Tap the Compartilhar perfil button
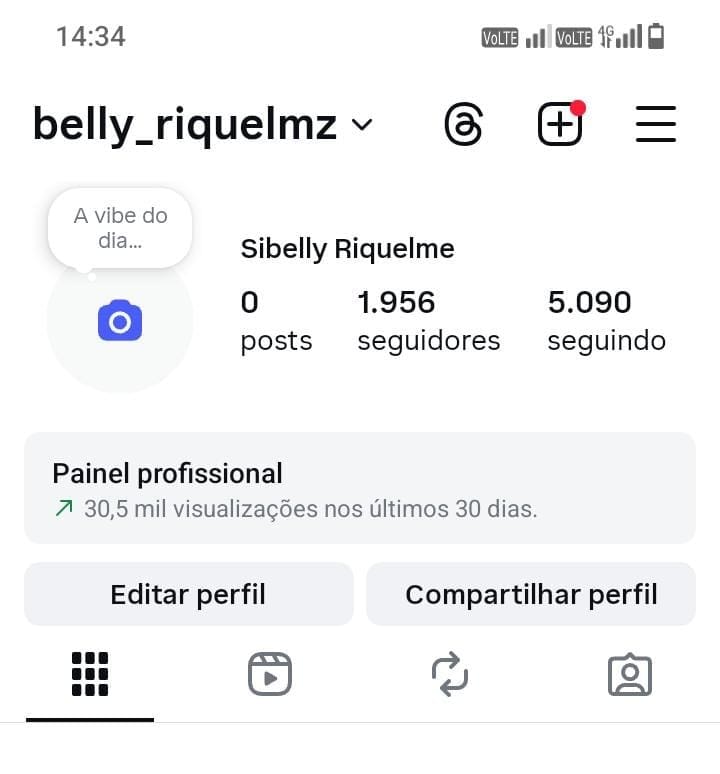The width and height of the screenshot is (720, 774). (531, 593)
